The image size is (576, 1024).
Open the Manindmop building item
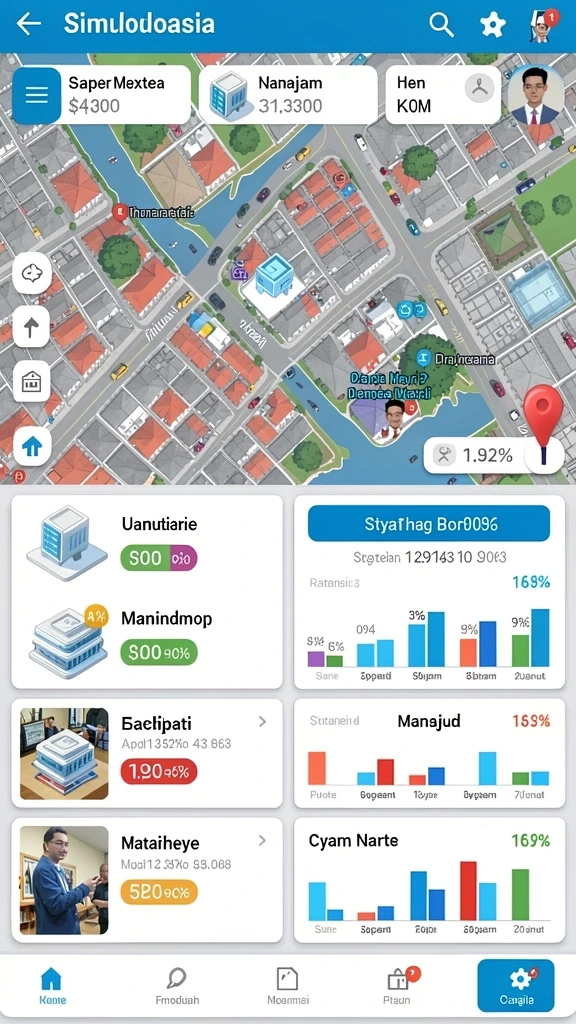tap(147, 636)
